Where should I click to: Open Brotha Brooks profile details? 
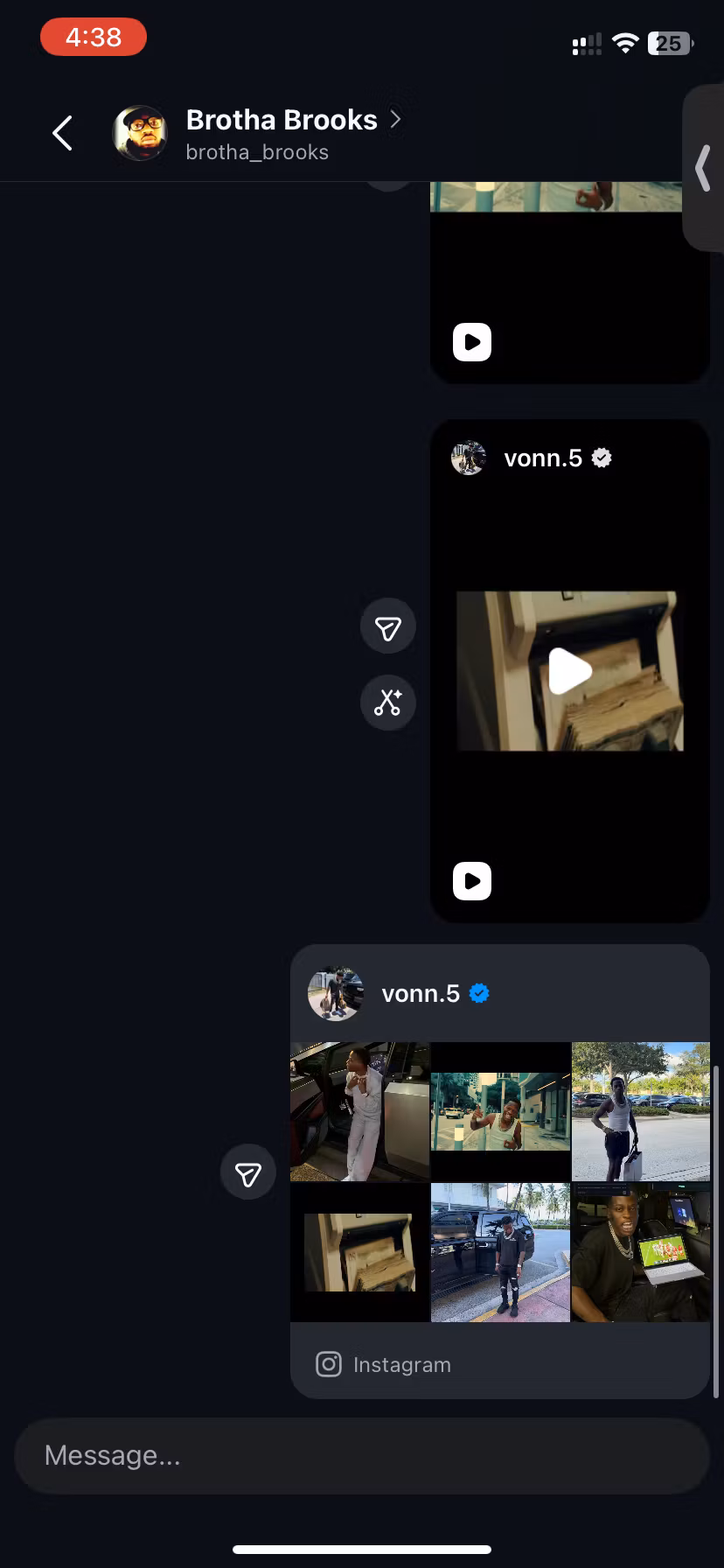tap(282, 133)
